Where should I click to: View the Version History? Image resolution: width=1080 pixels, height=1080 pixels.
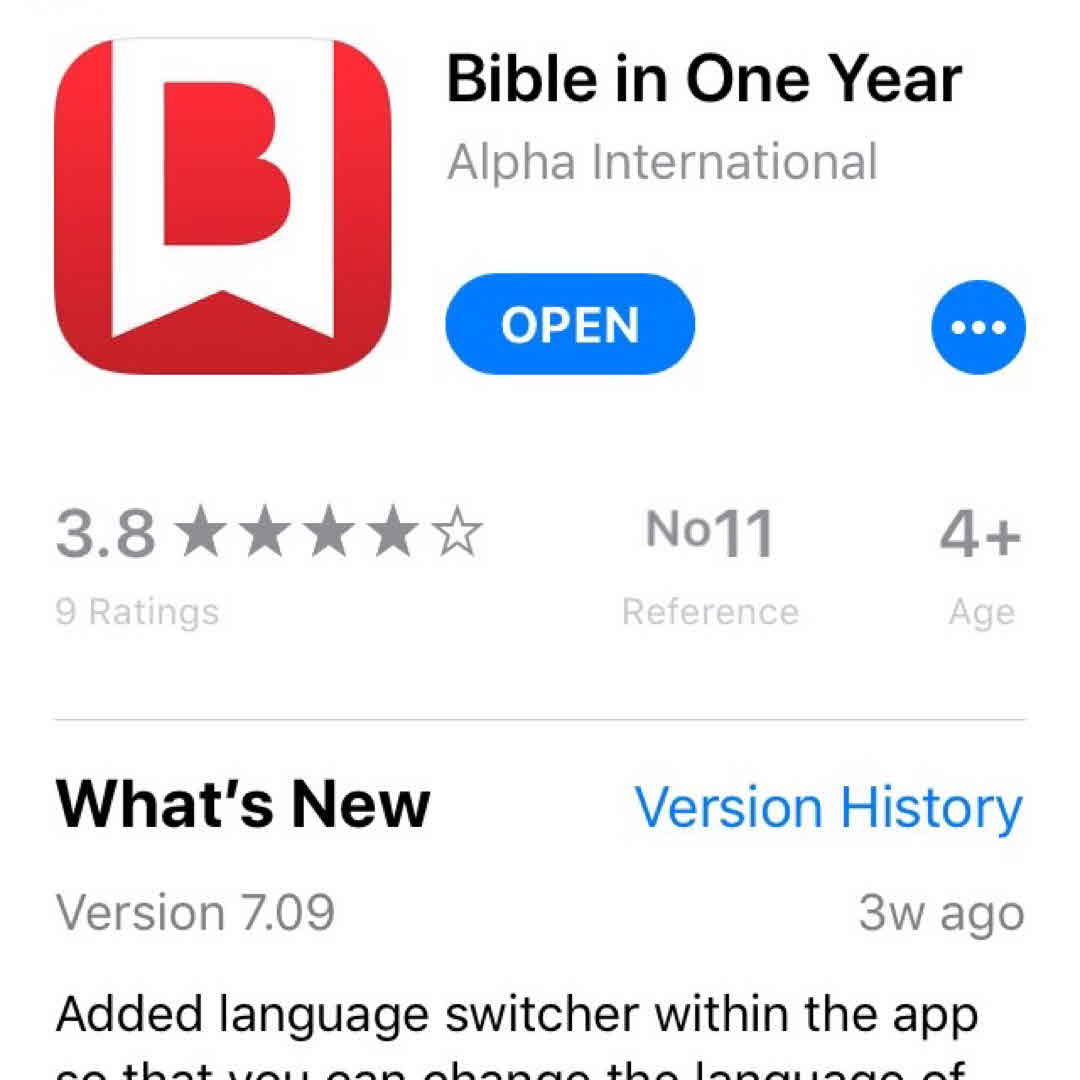(x=828, y=808)
